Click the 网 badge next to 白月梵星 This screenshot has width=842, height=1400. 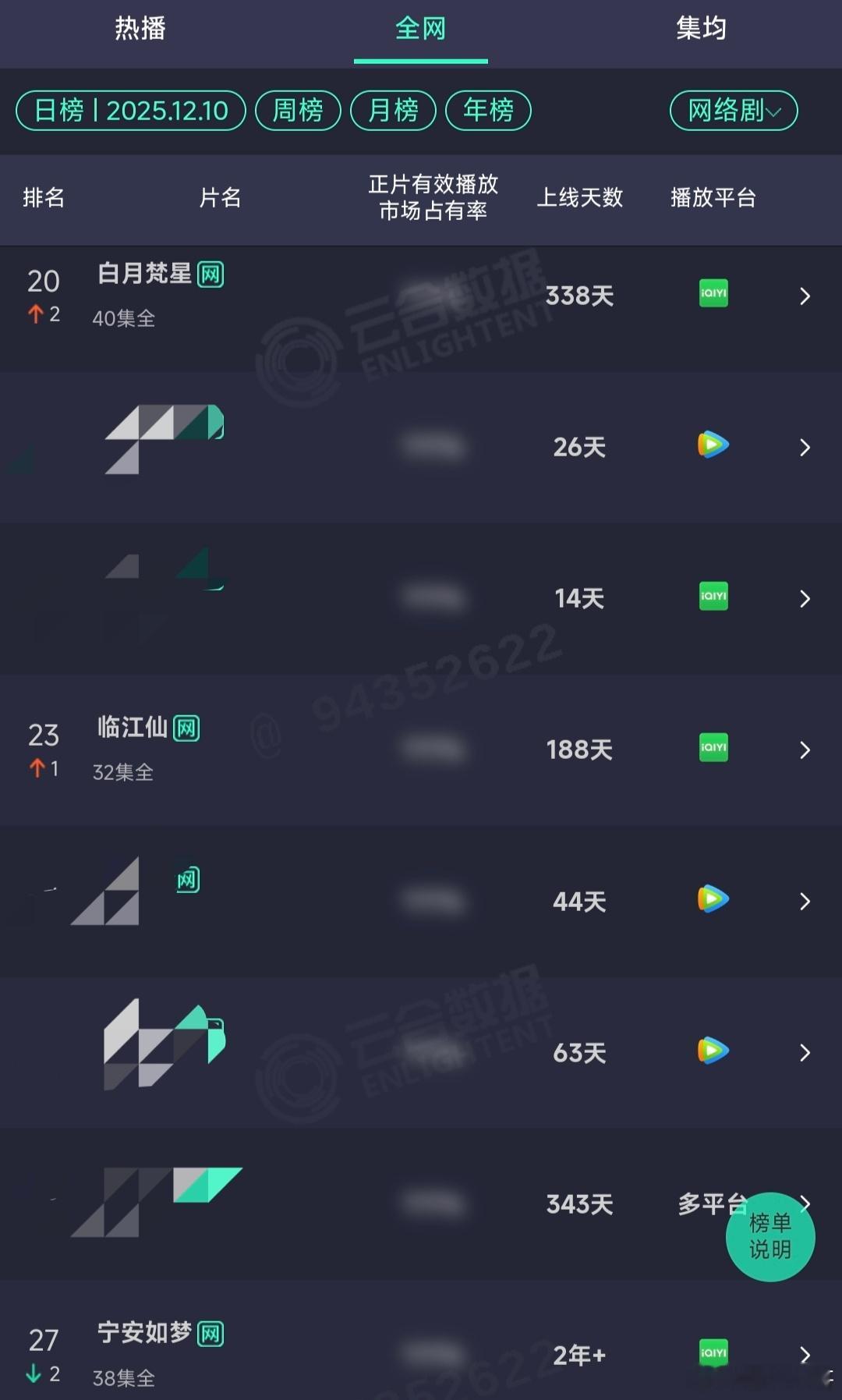point(210,275)
